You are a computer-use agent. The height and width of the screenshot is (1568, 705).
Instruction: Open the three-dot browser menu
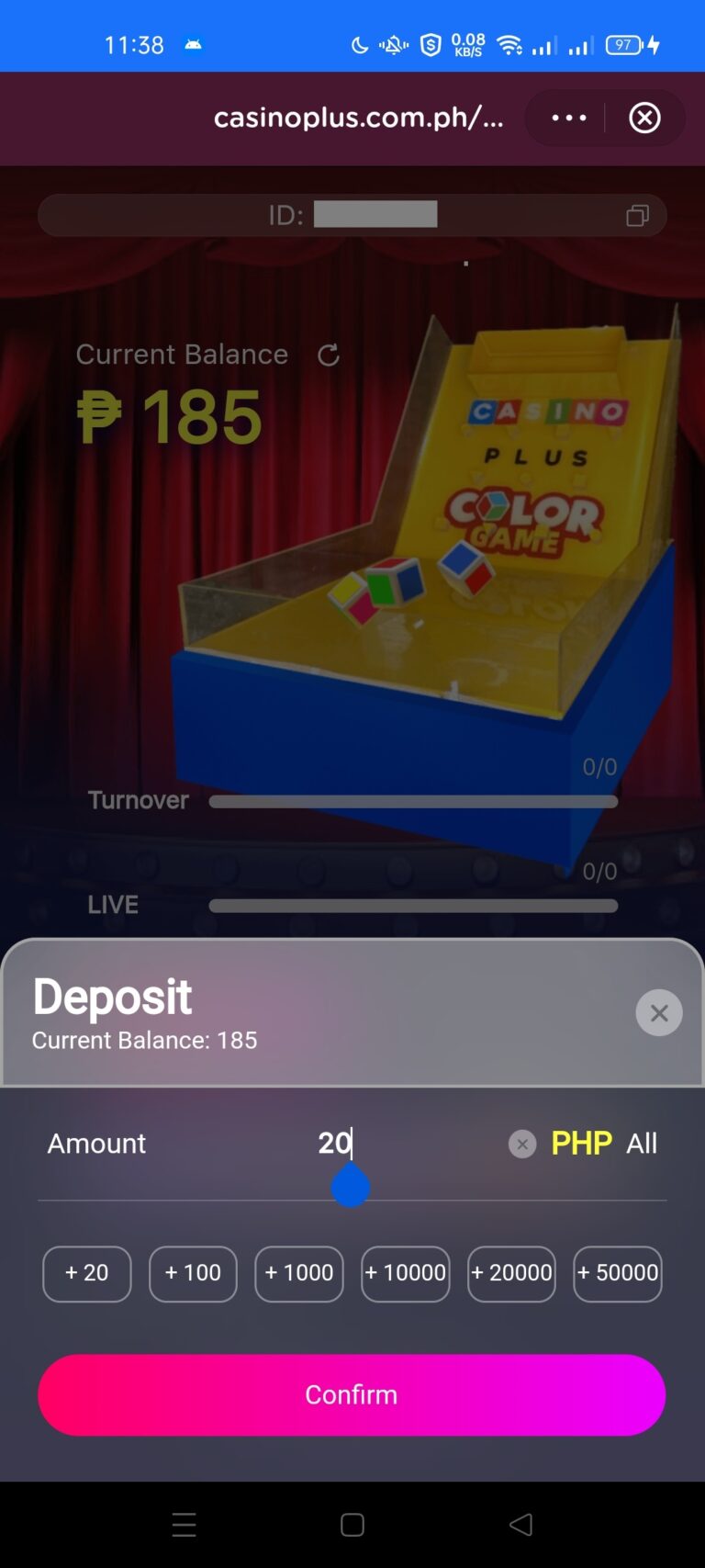tap(568, 118)
